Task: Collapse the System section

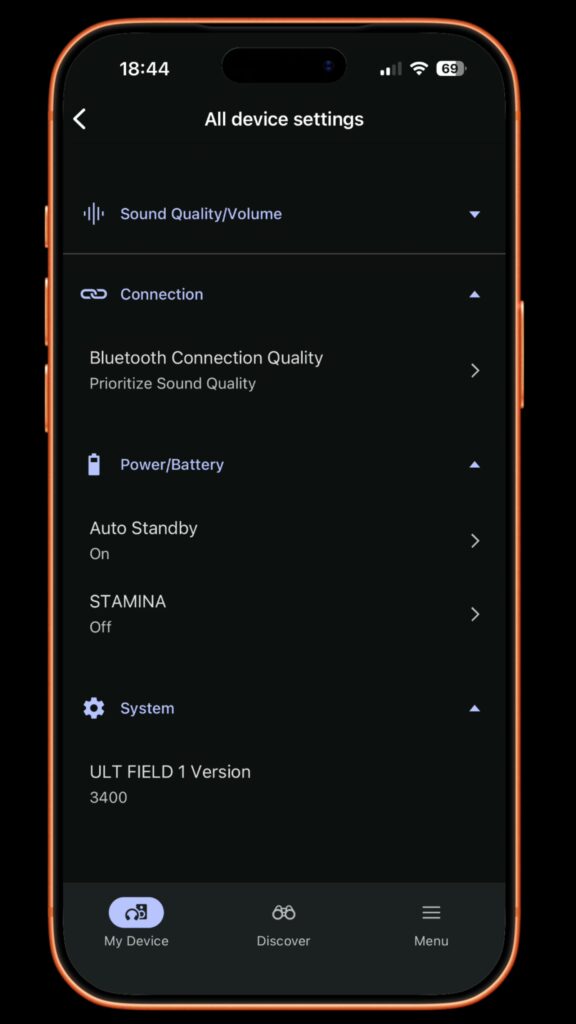Action: pyautogui.click(x=284, y=708)
